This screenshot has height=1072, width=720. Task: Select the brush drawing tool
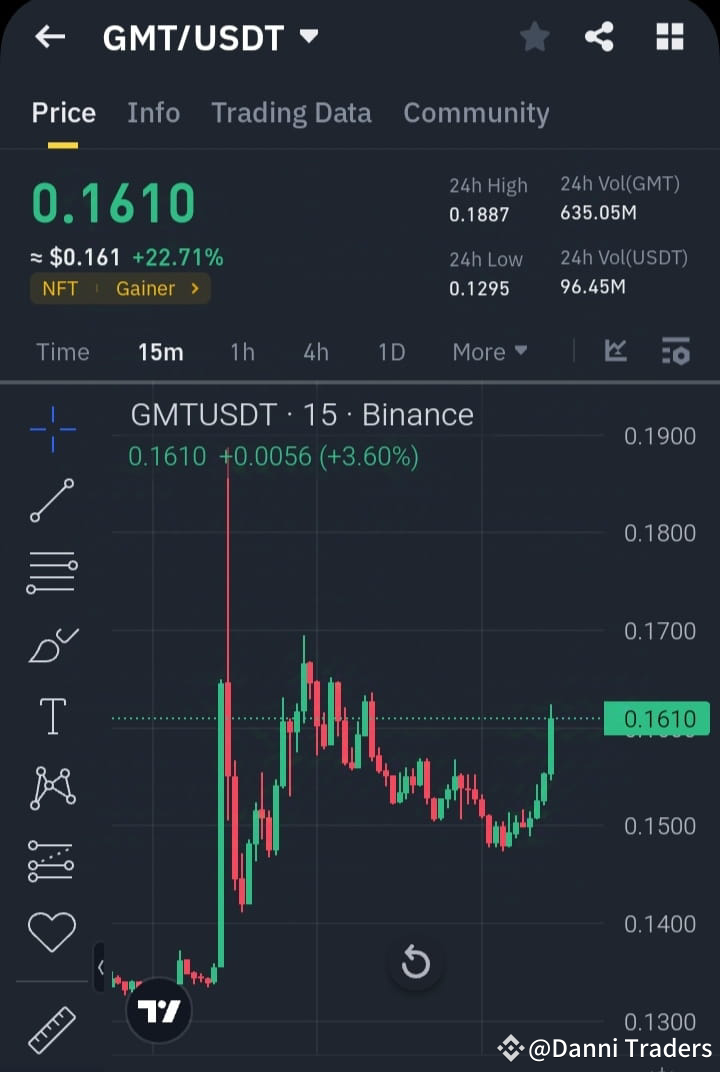click(51, 643)
